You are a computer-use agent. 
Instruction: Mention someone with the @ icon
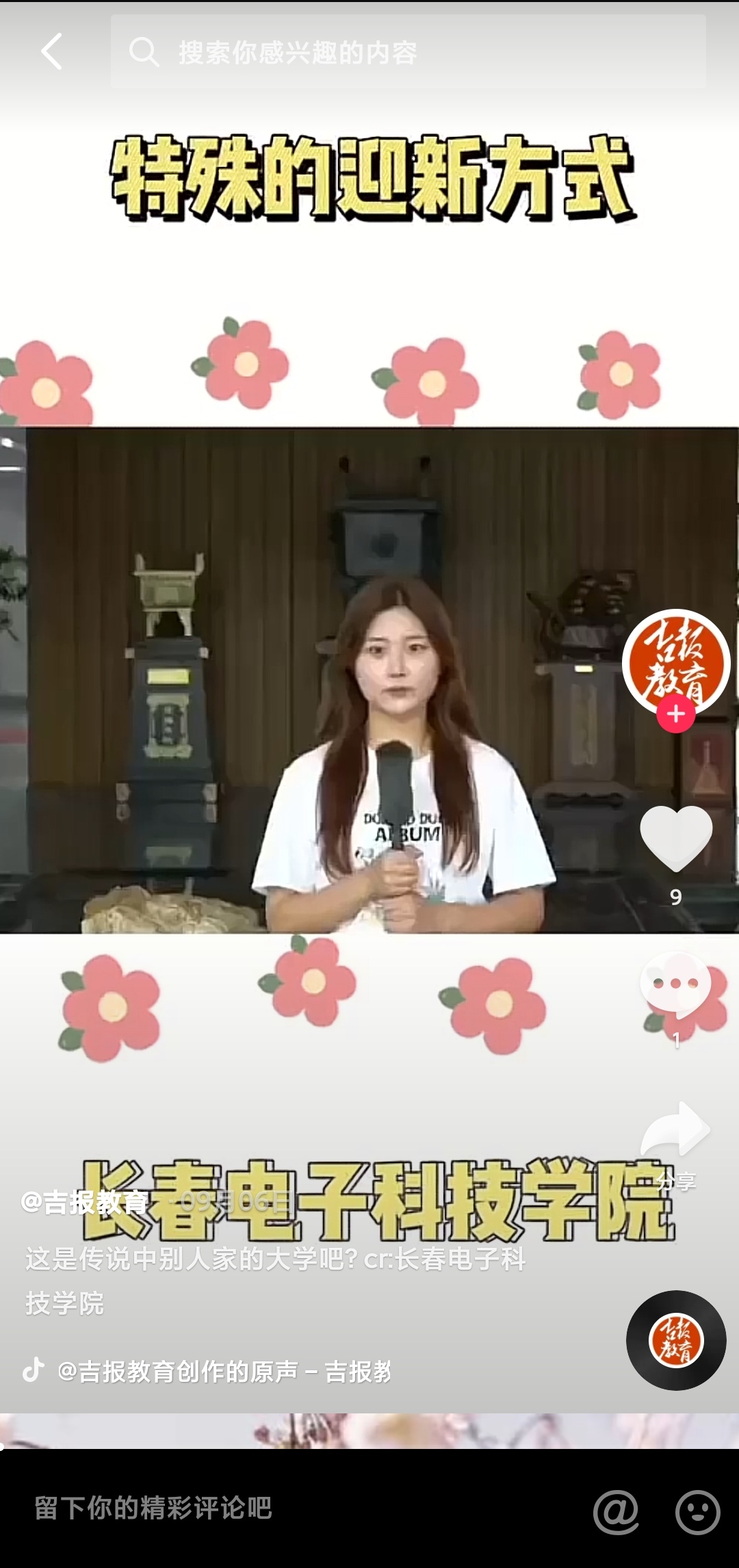(x=616, y=1511)
